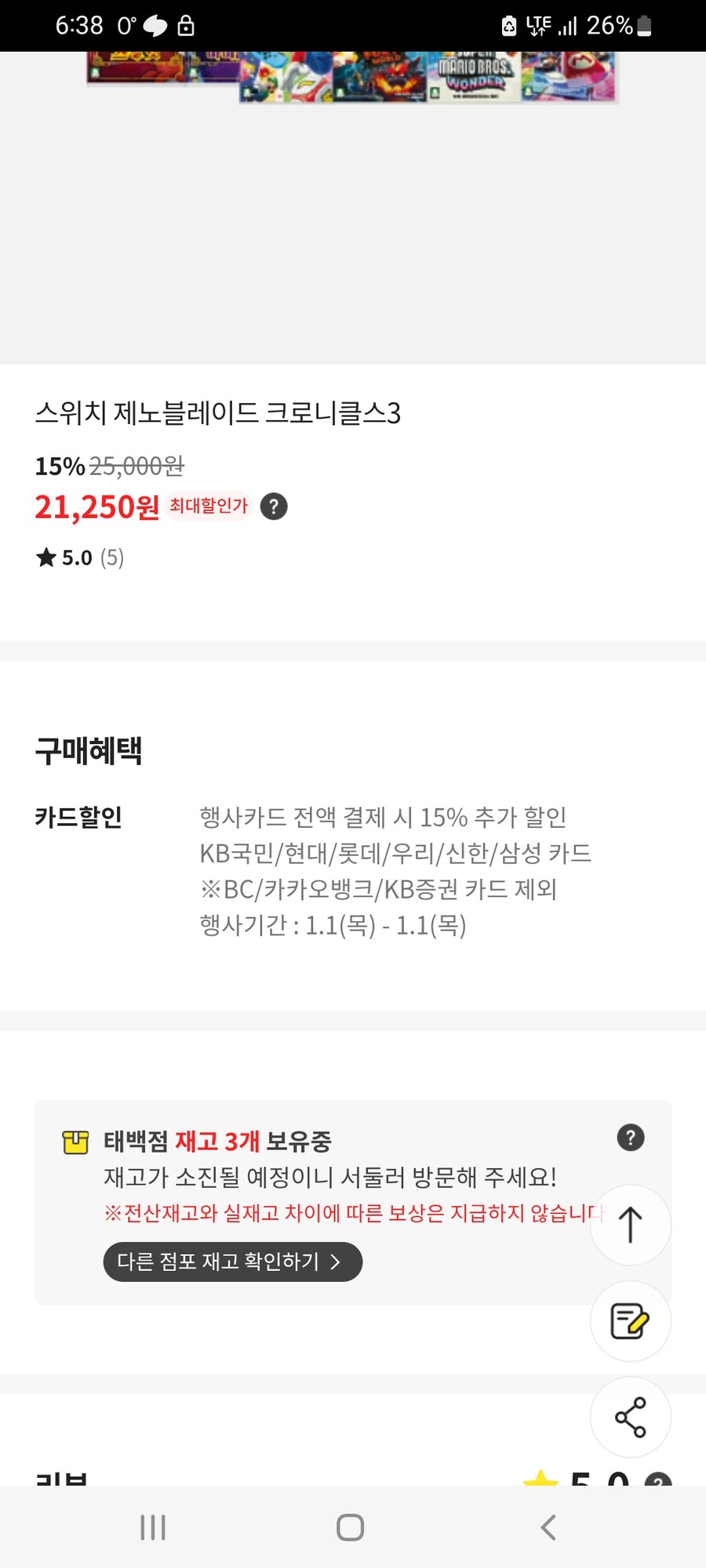This screenshot has height=1568, width=706.
Task: Open recent apps from the navigation bar
Action: coord(152,1526)
